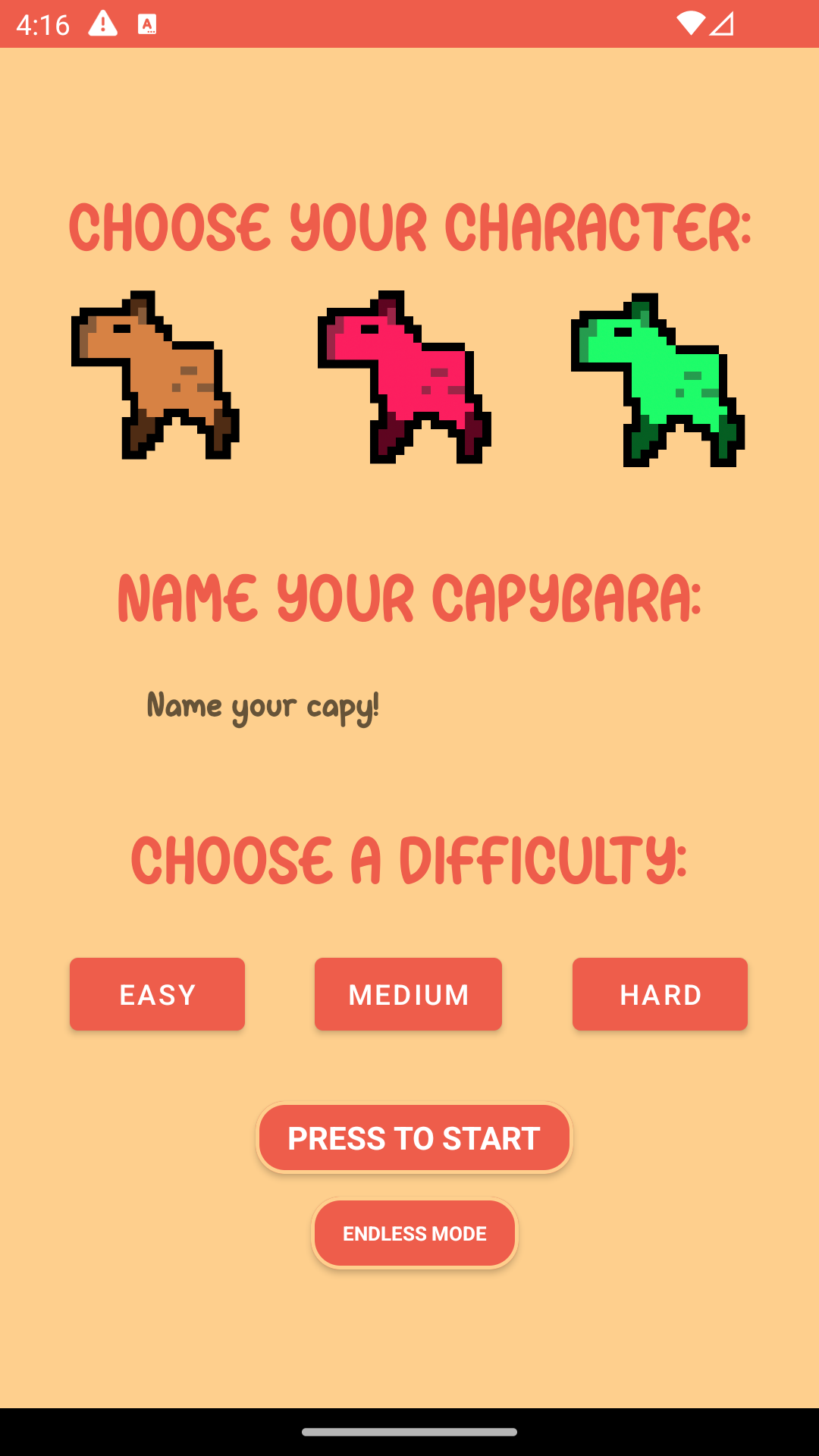Choose the EASY difficulty

(x=157, y=994)
